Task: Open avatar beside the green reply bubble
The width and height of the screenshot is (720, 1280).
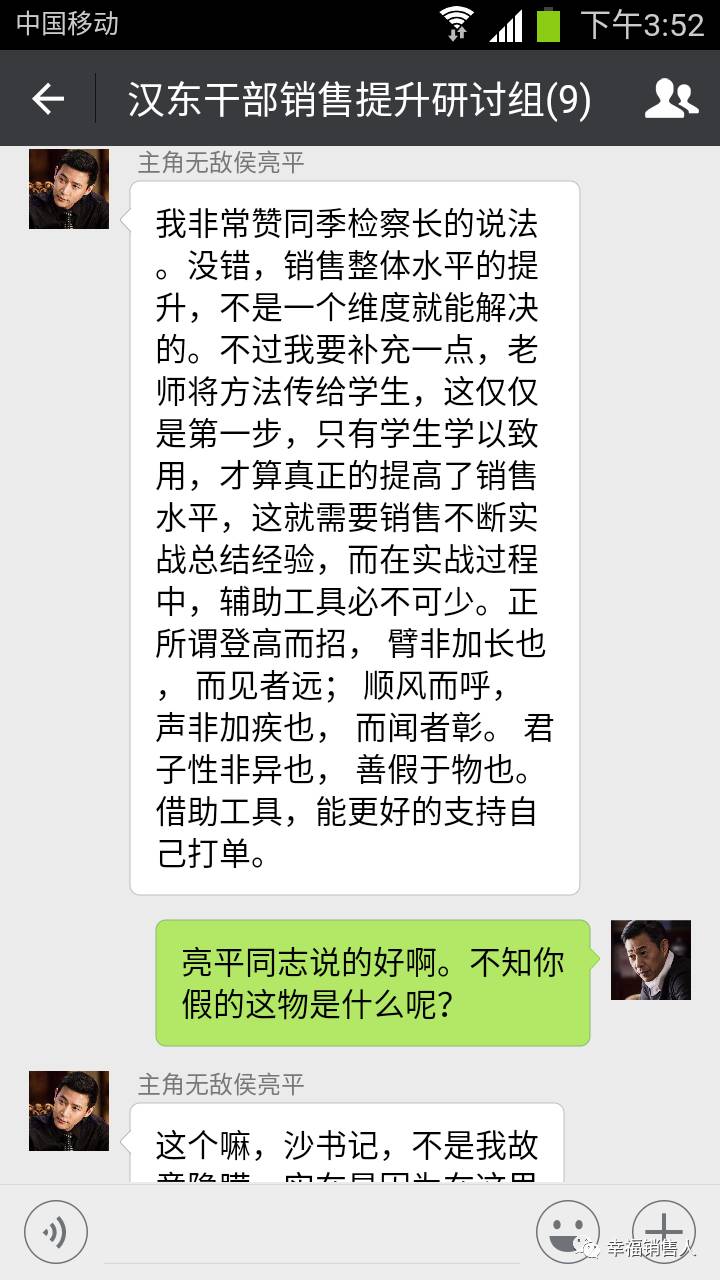Action: tap(650, 960)
